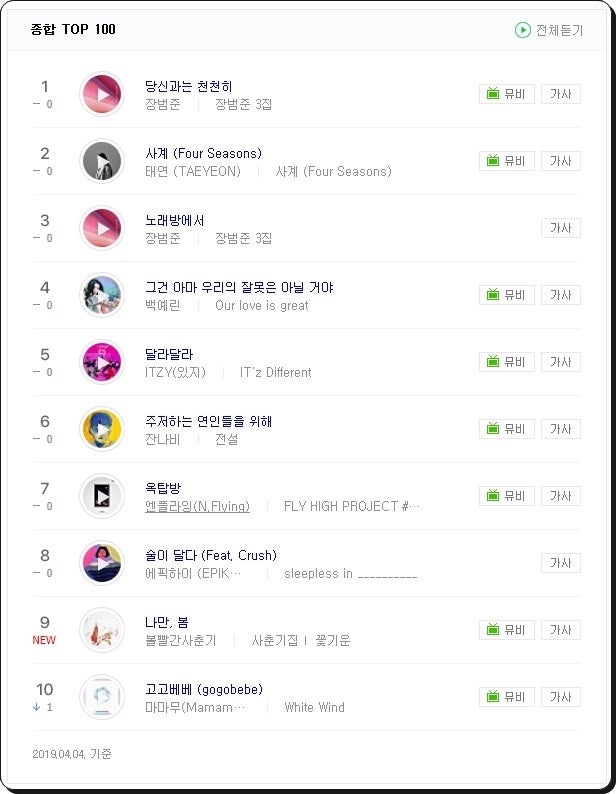
Task: See 가사 for 달라달라
Action: click(560, 362)
